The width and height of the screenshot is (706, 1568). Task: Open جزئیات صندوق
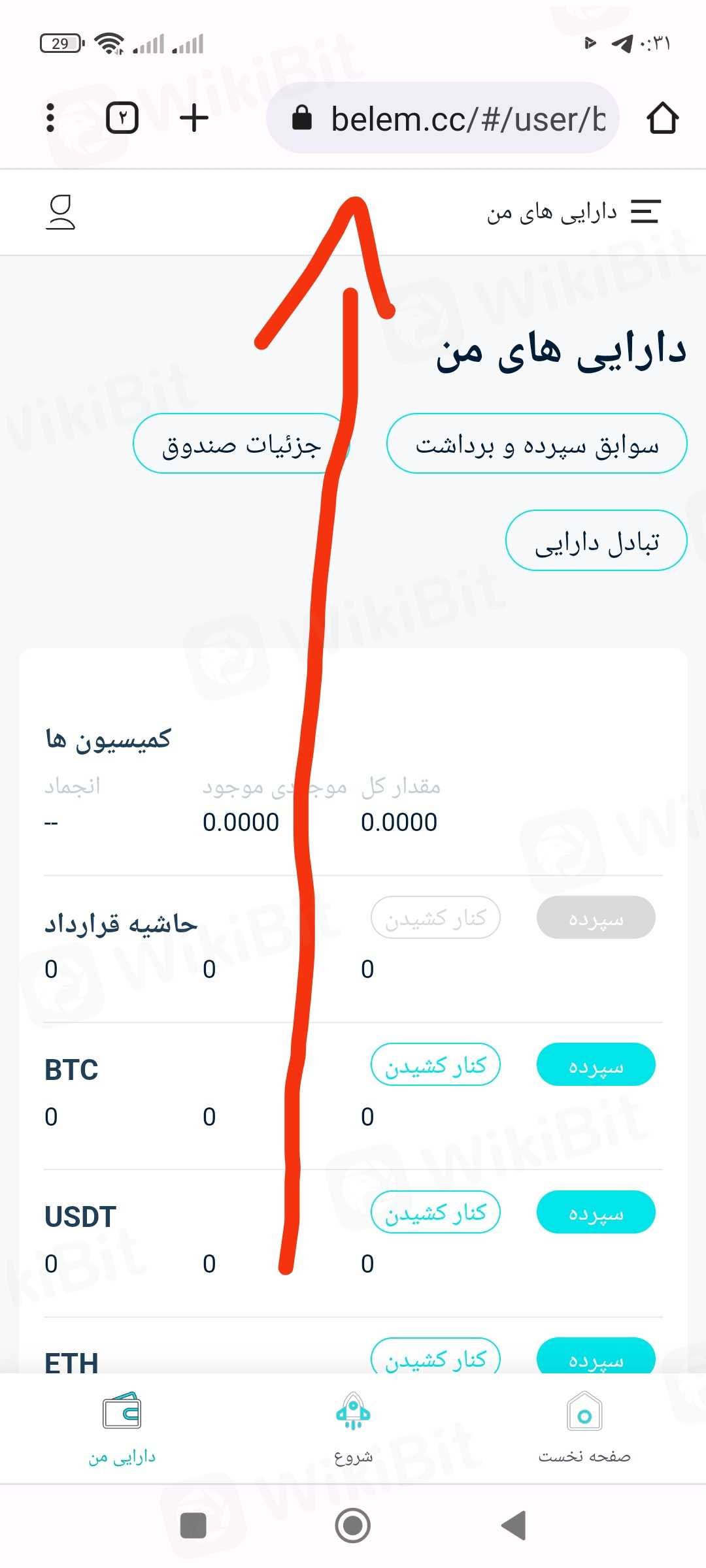click(x=241, y=444)
